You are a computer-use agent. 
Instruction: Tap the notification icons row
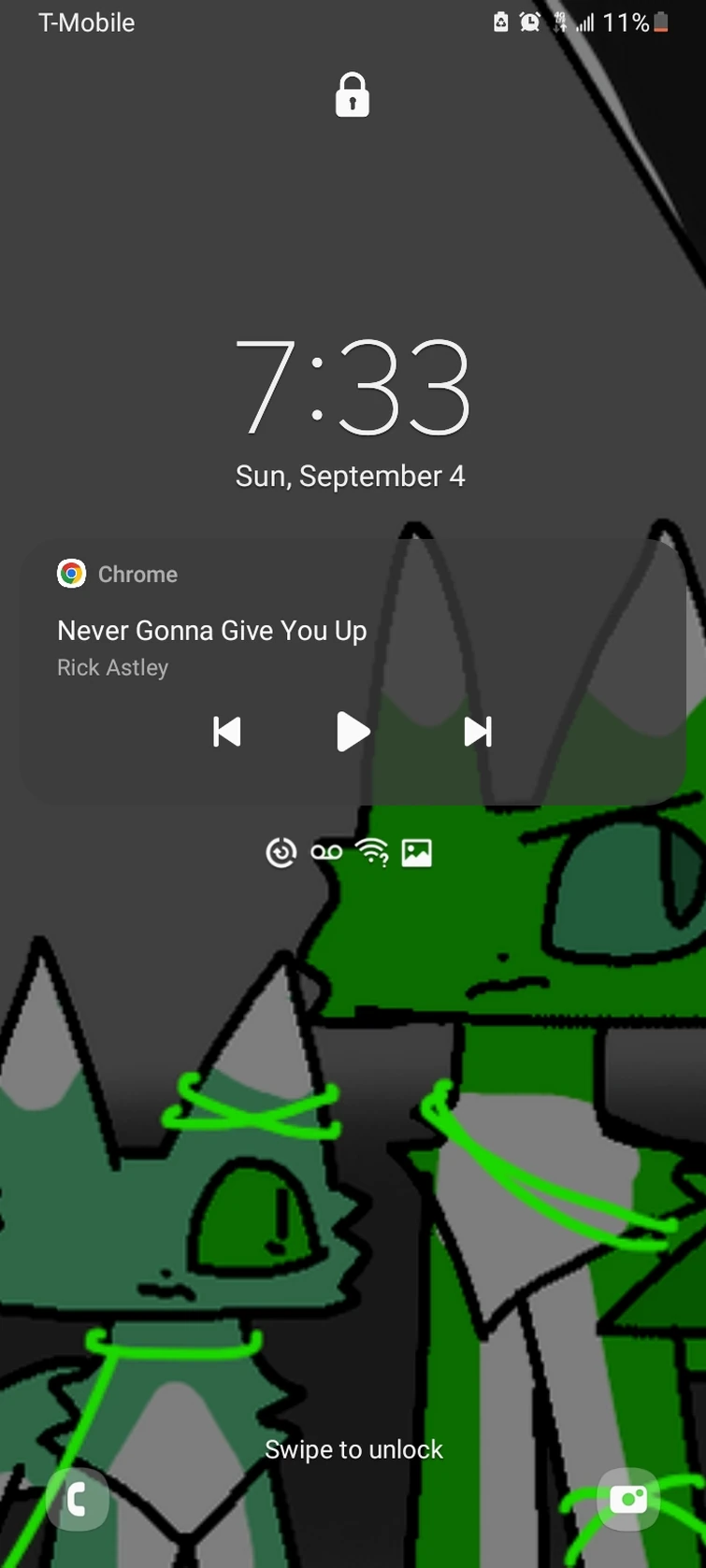tap(349, 852)
